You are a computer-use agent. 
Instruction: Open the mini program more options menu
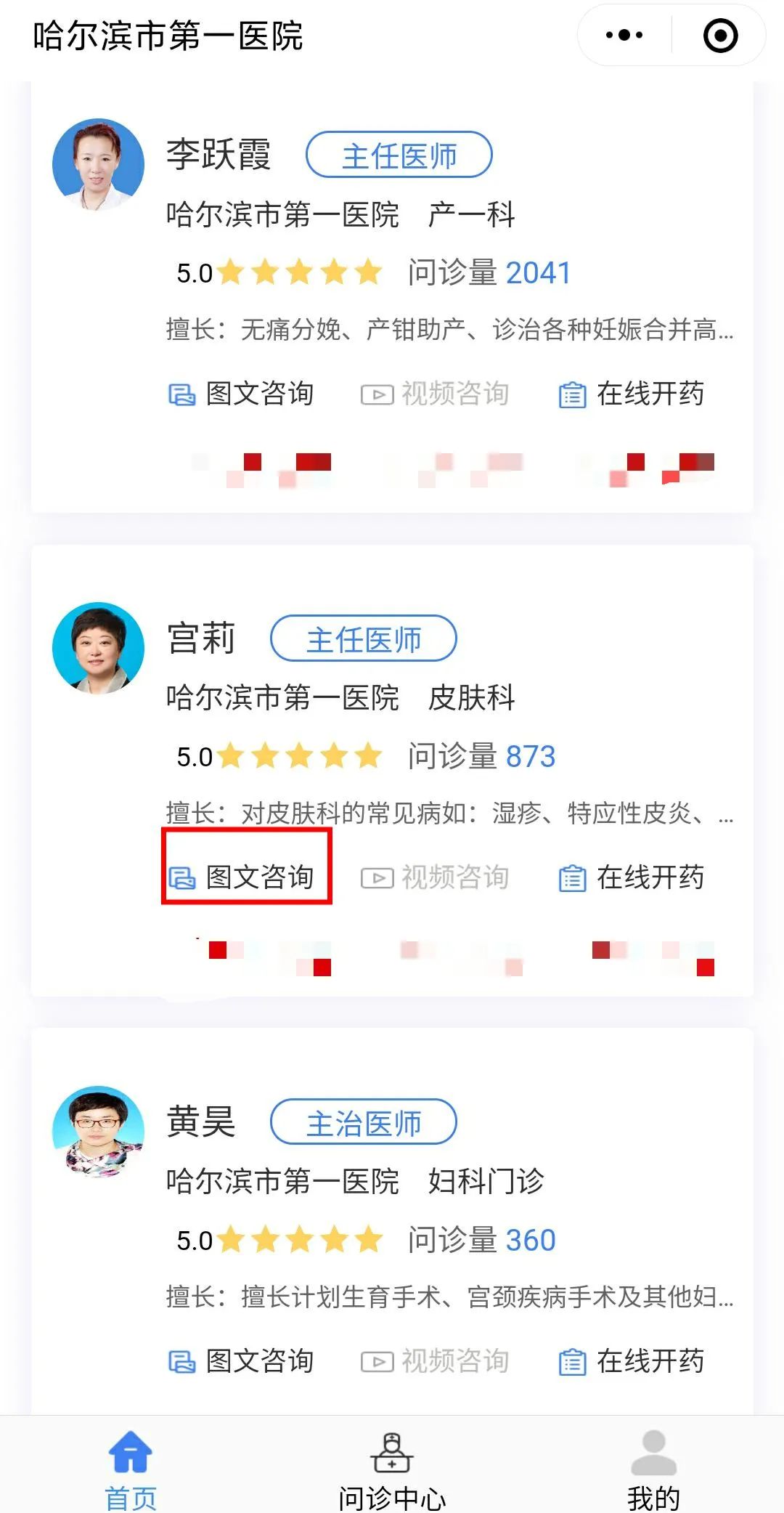point(624,35)
